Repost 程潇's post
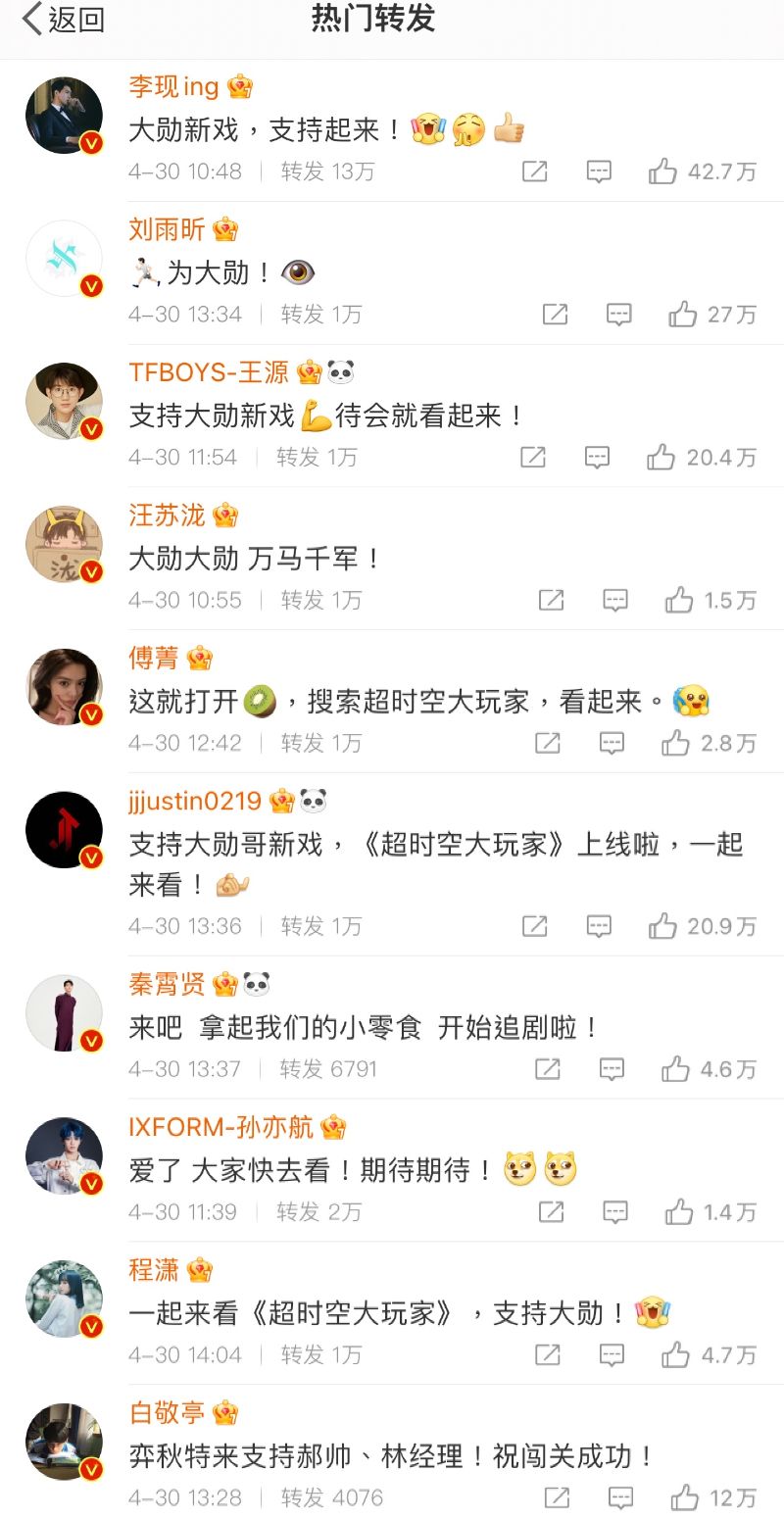Image resolution: width=784 pixels, height=1520 pixels. [x=548, y=1355]
